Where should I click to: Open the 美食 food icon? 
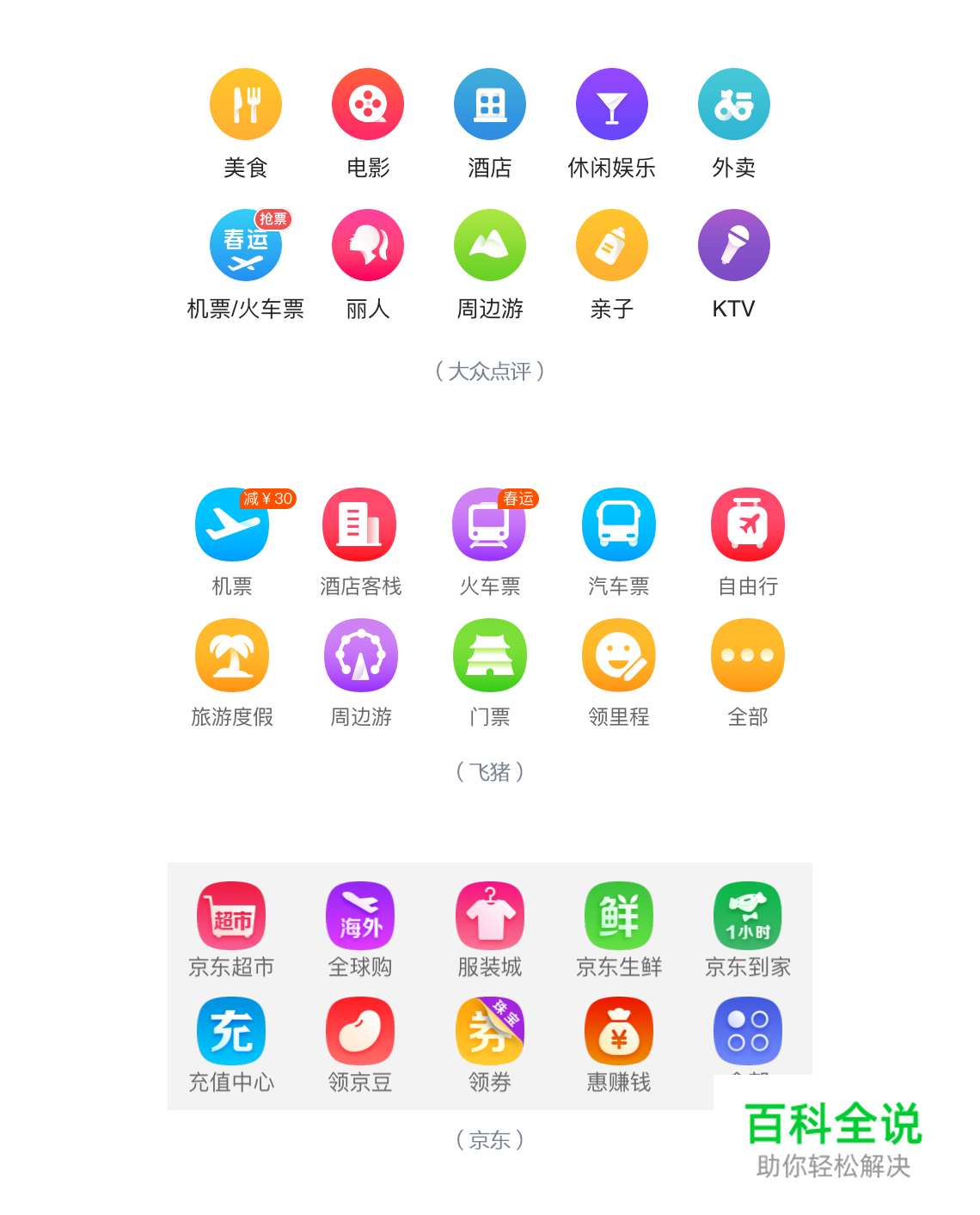tap(245, 103)
